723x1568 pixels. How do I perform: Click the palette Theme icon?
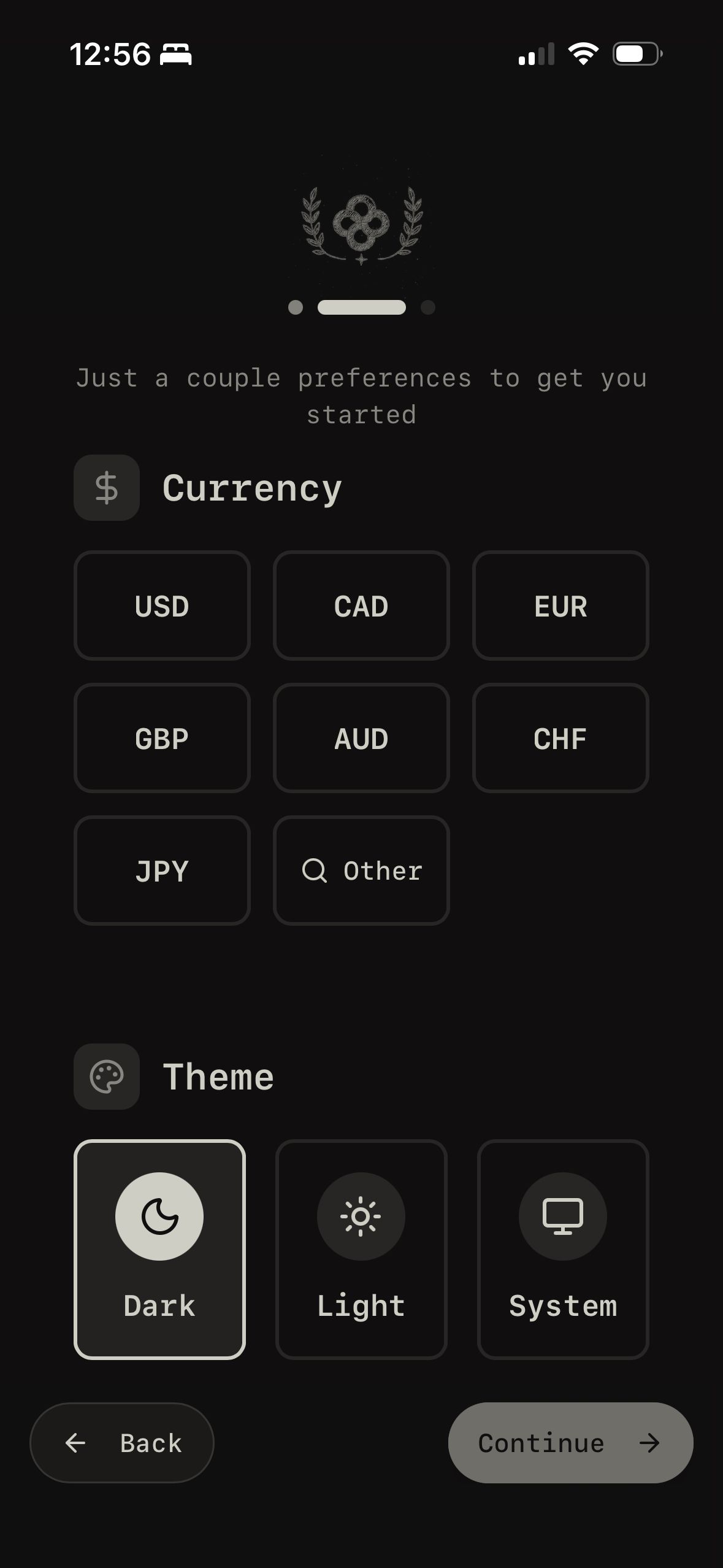(x=106, y=1075)
